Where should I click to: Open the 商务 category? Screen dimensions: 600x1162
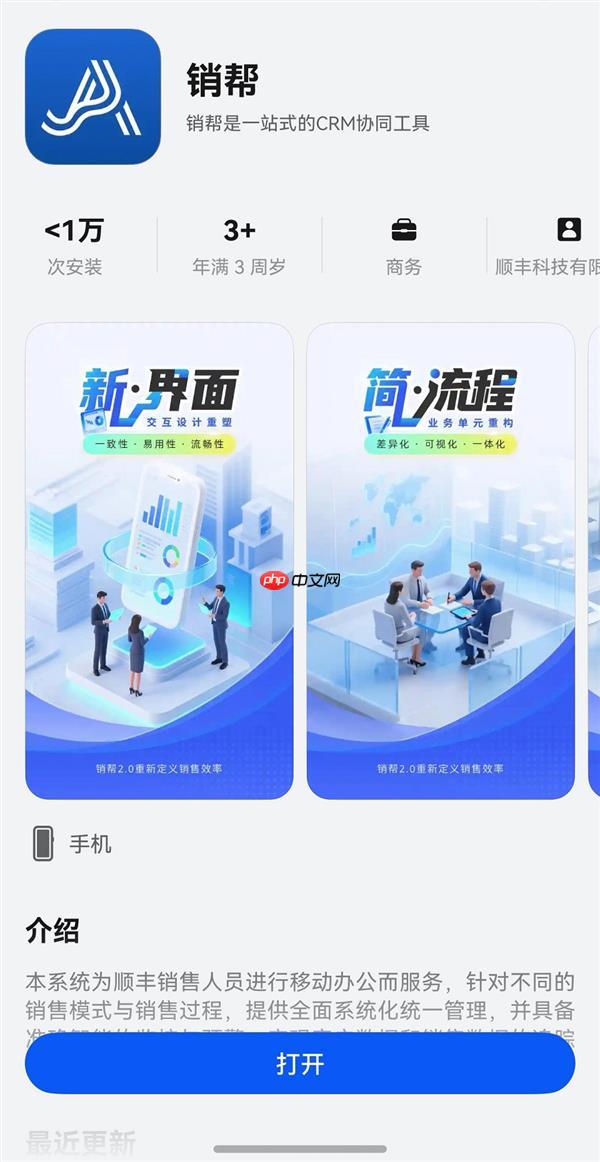(404, 245)
